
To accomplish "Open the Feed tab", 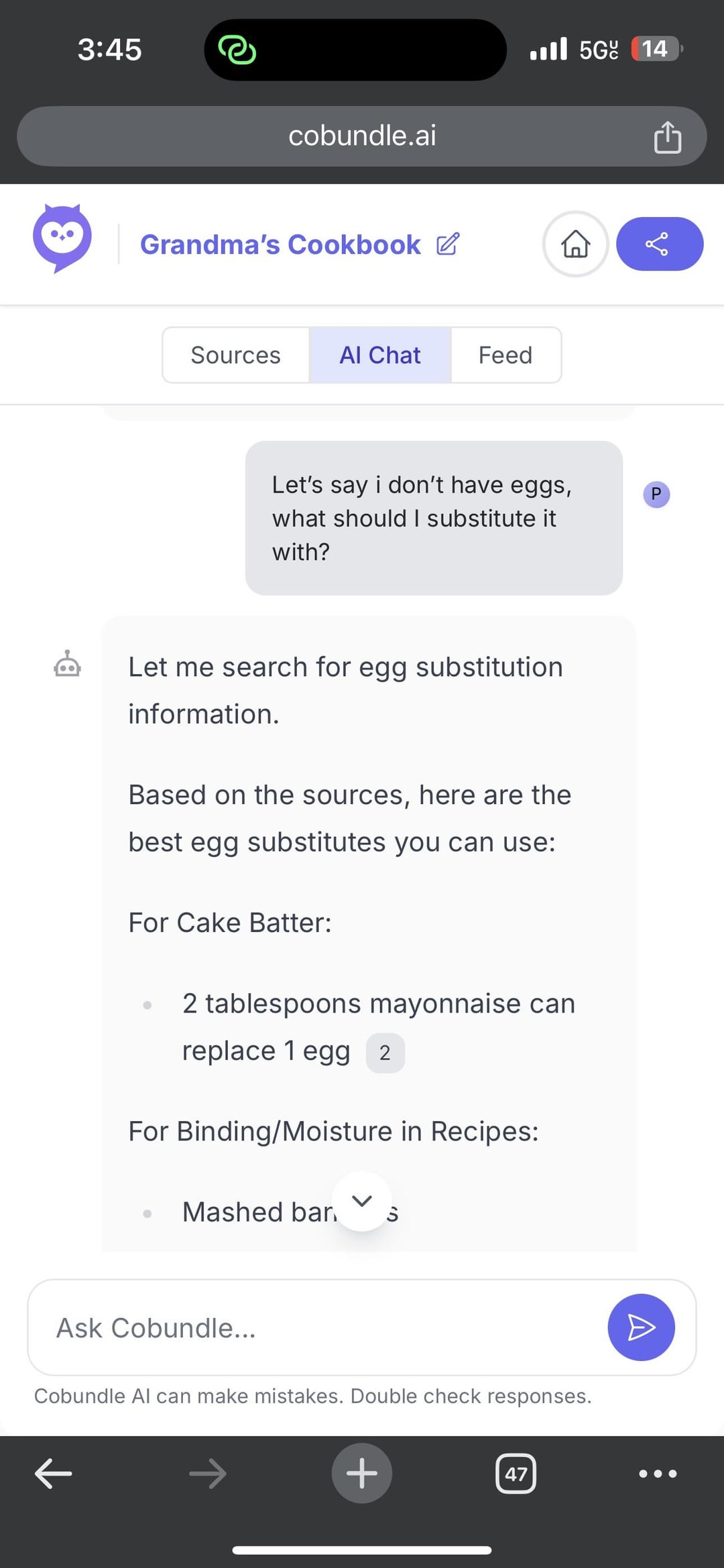I will click(x=505, y=355).
